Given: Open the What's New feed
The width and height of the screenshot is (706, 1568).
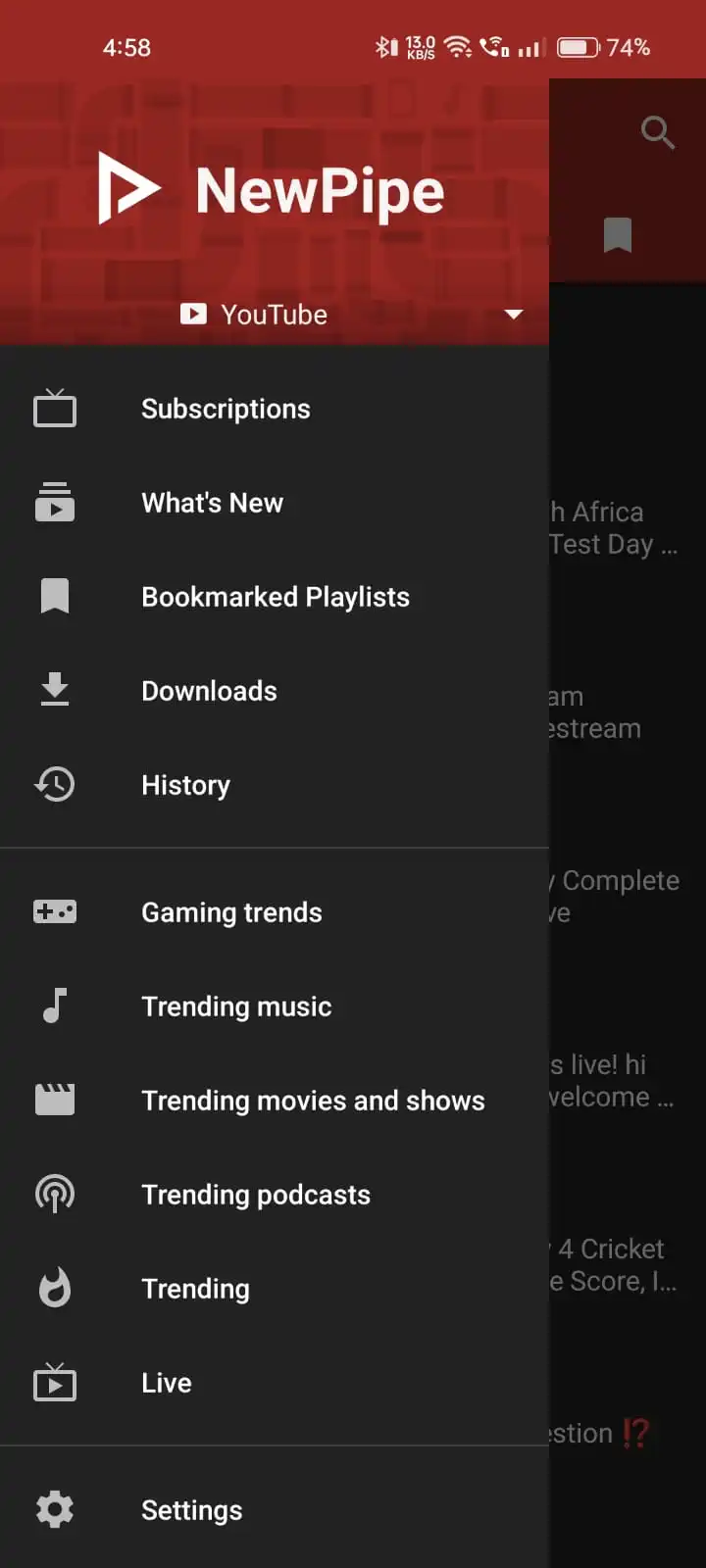Looking at the screenshot, I should [x=212, y=503].
